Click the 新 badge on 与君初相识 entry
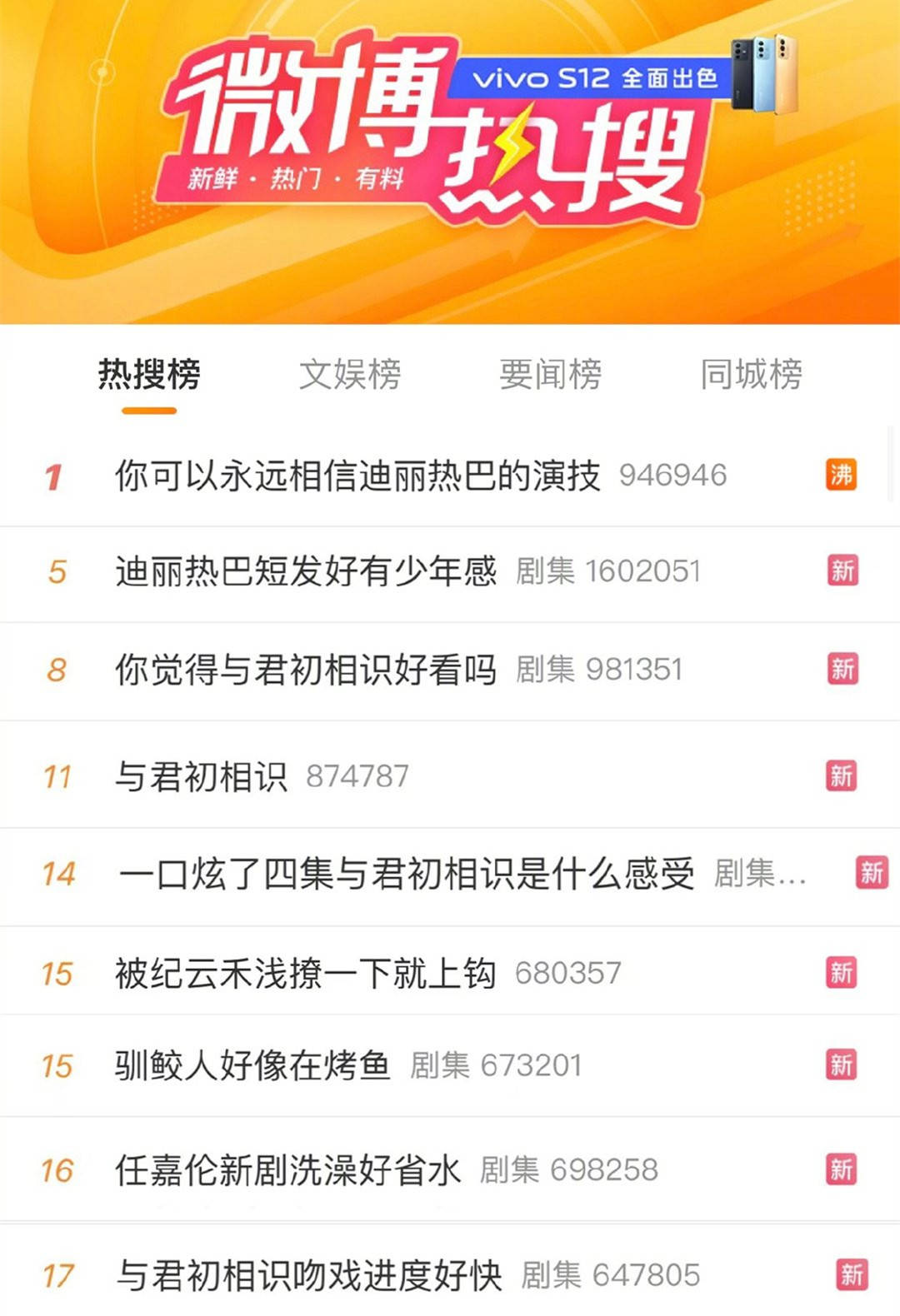Screen dimensions: 900x1316 [842, 774]
